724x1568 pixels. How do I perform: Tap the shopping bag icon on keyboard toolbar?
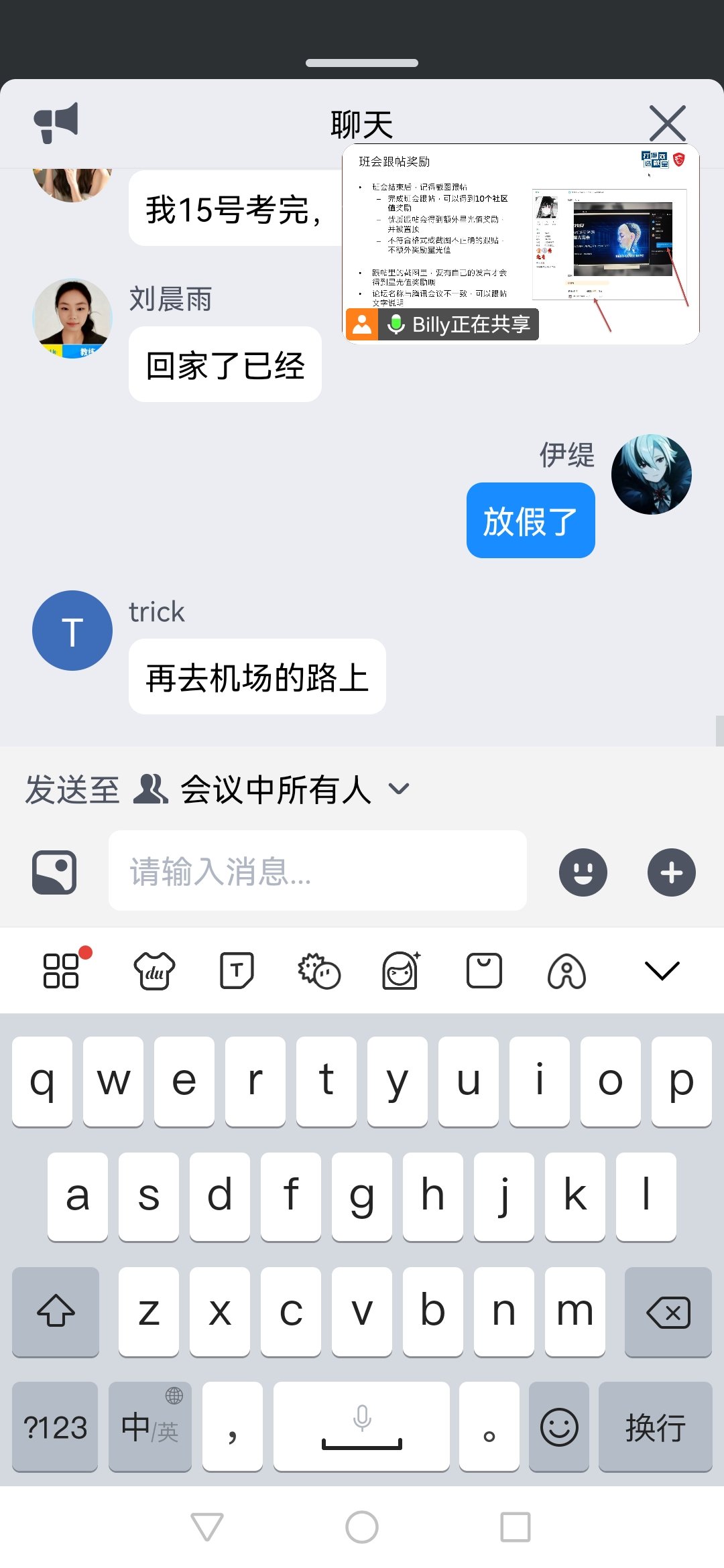click(484, 970)
